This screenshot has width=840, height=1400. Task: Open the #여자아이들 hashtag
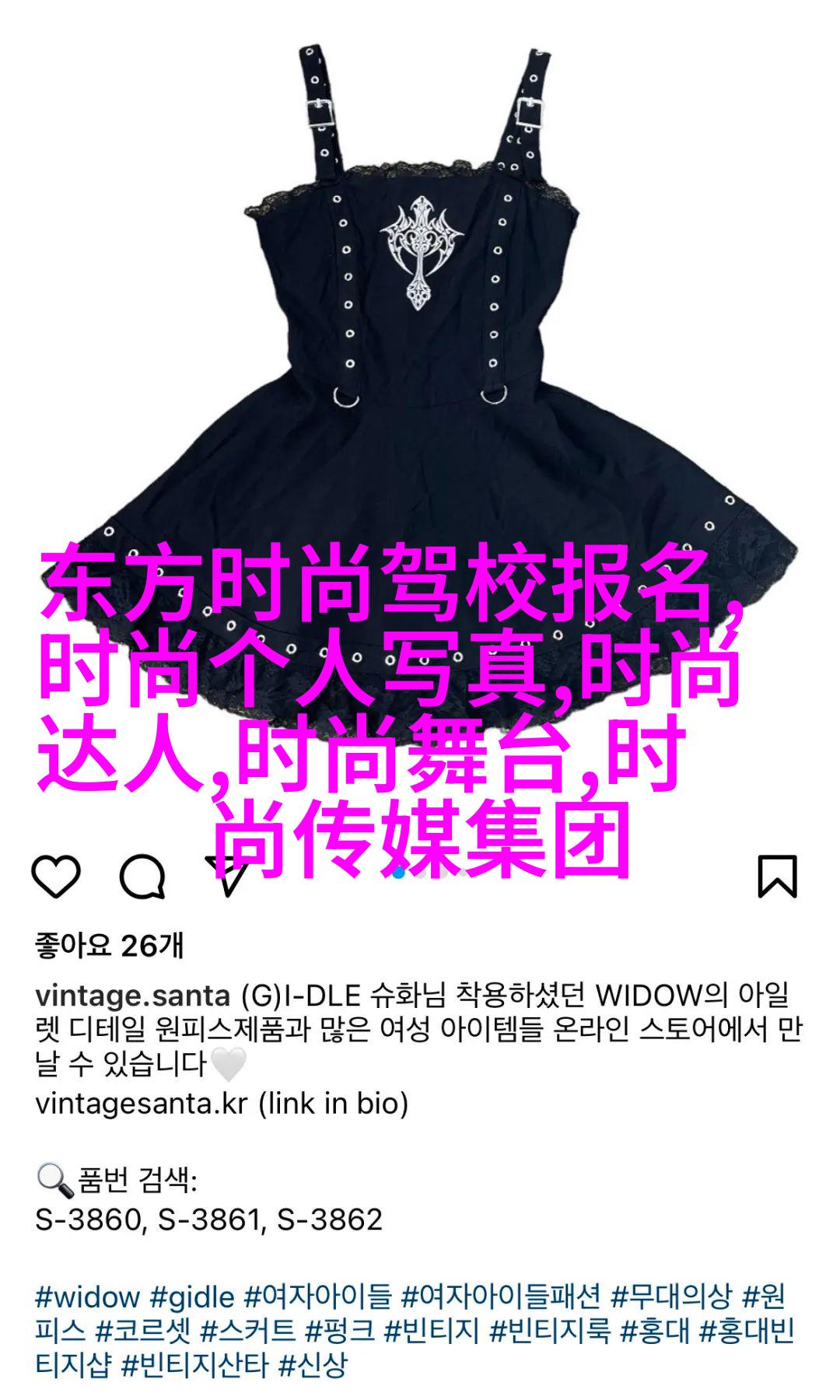tap(318, 1297)
